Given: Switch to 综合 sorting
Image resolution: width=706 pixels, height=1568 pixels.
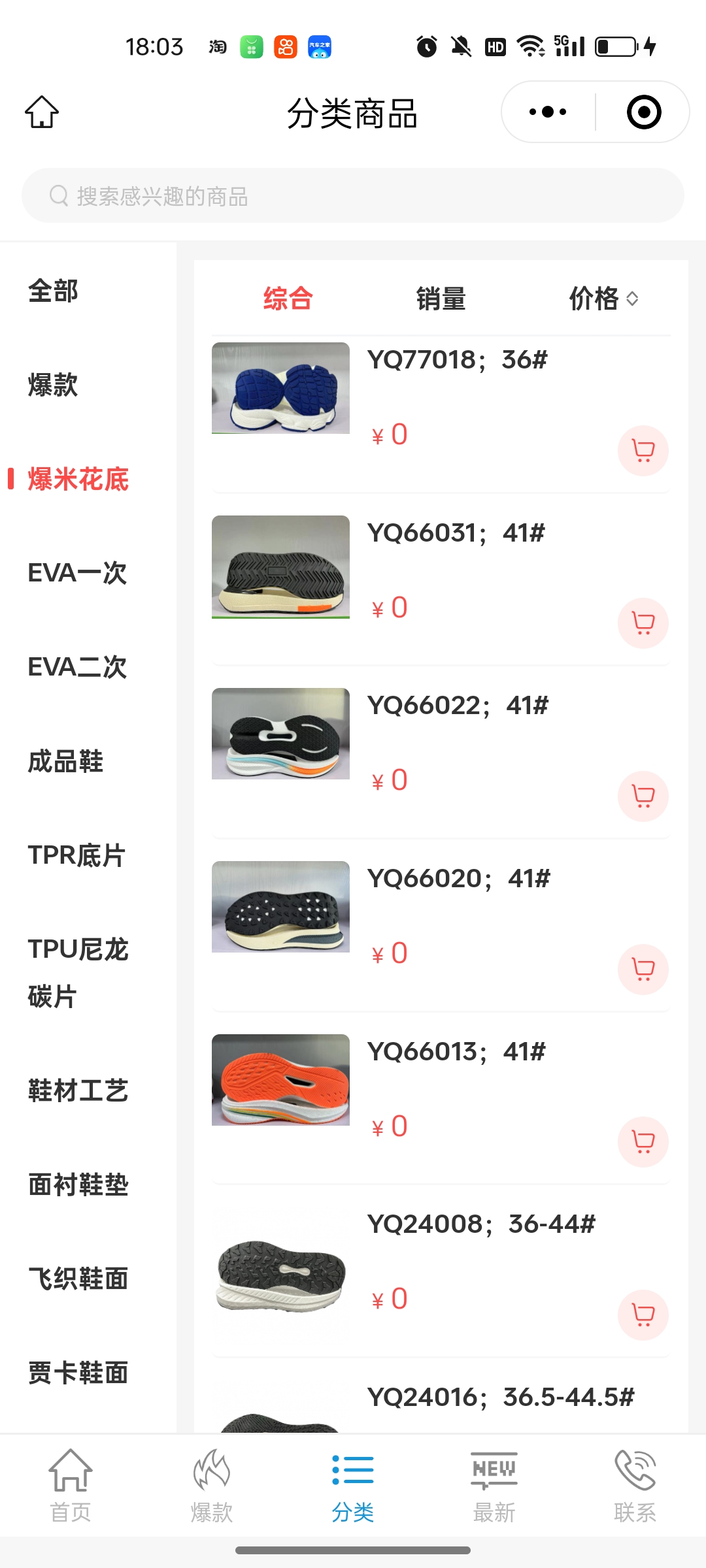Looking at the screenshot, I should [288, 299].
